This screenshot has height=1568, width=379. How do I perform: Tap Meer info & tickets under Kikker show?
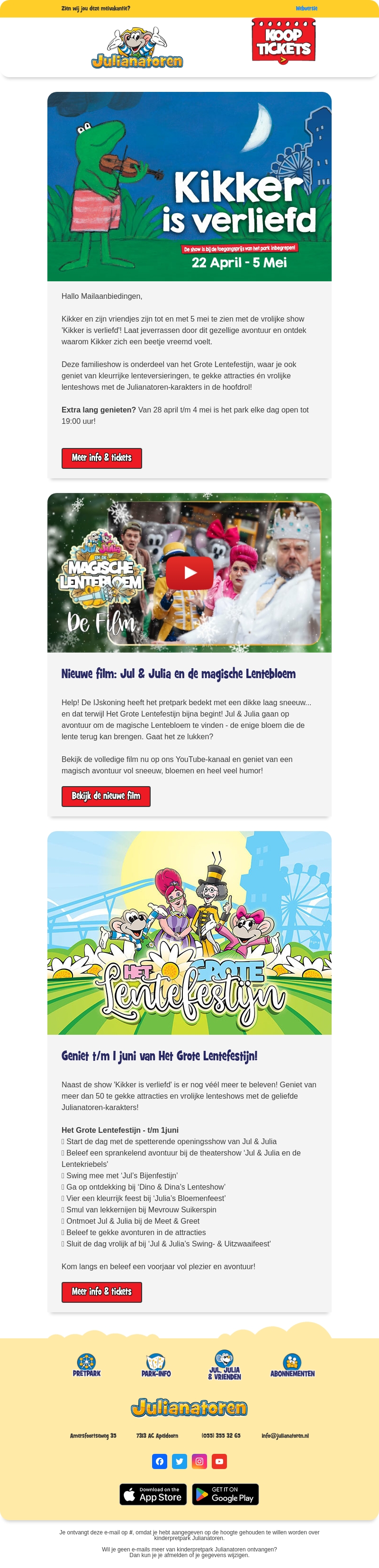(102, 458)
